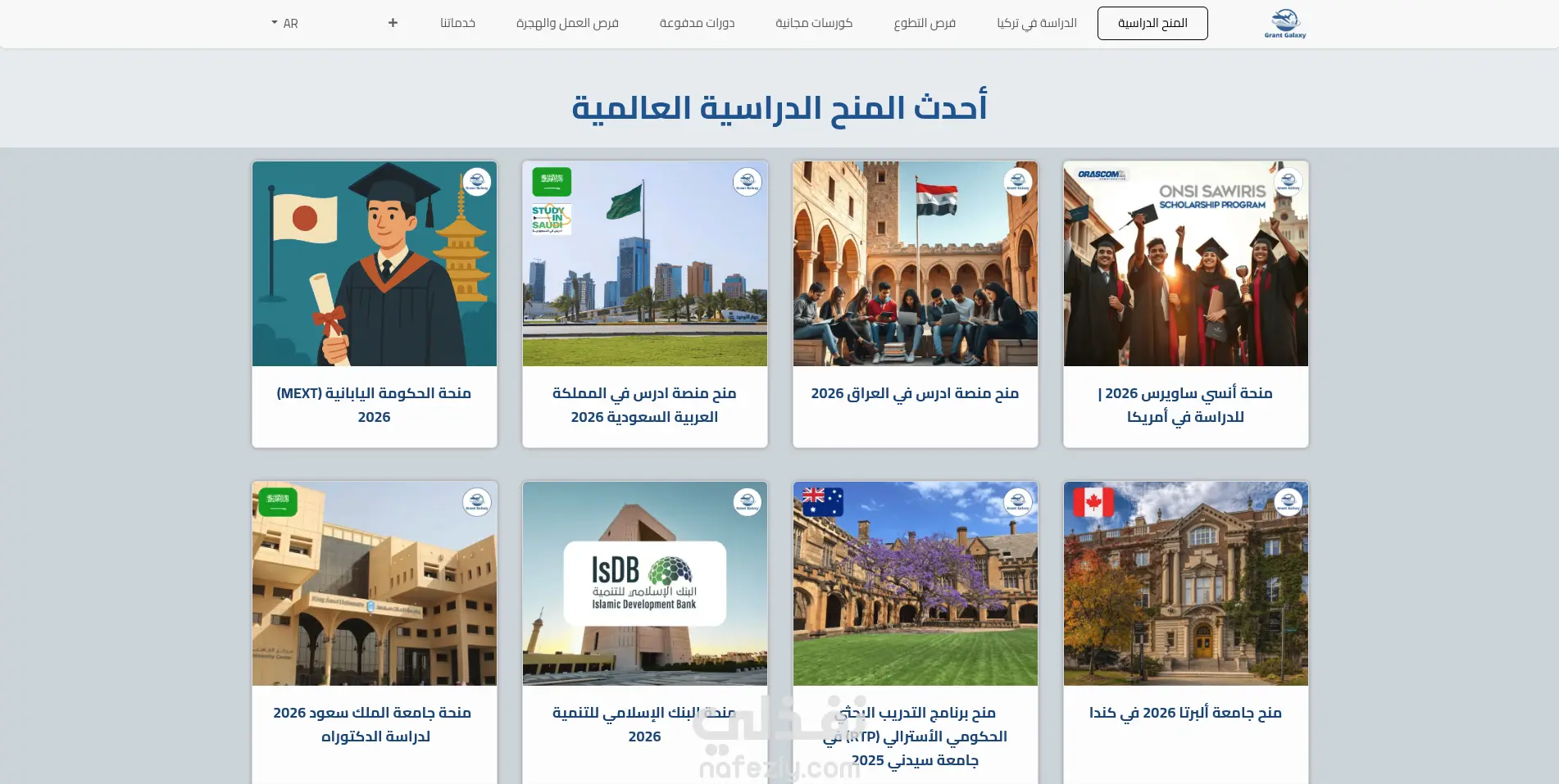
Task: Go to الدراسة في تركيا section
Action: [1037, 23]
